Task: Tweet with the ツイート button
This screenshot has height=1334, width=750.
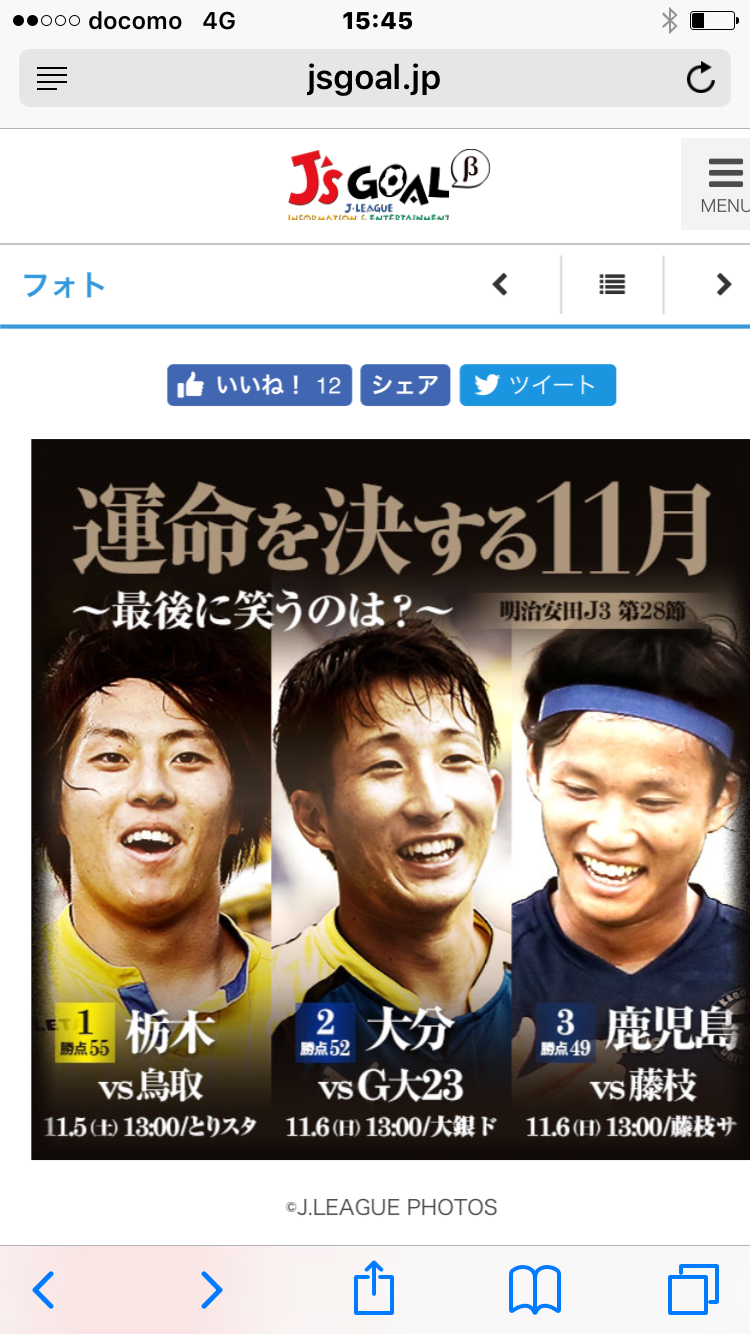Action: (537, 385)
